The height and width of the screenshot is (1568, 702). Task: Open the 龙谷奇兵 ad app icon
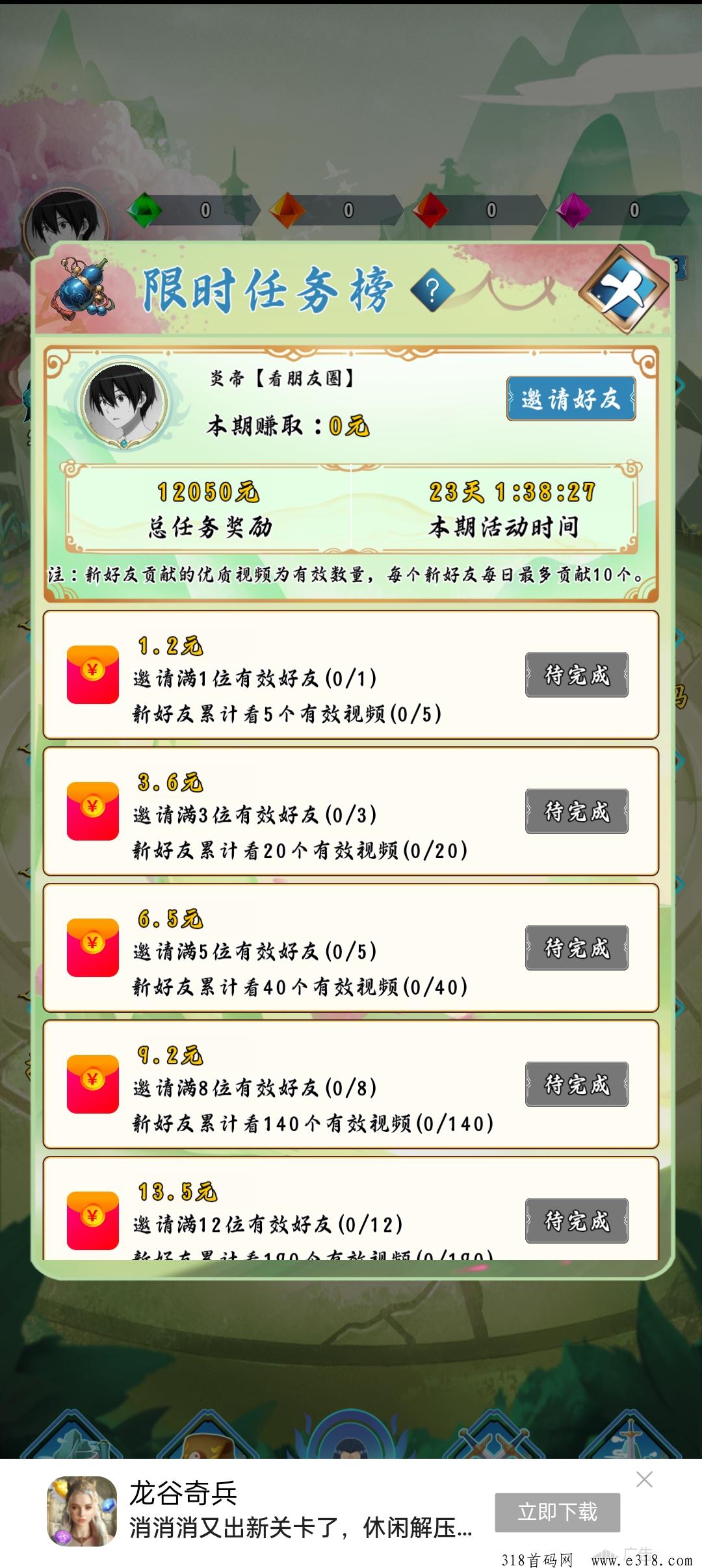tap(82, 1511)
